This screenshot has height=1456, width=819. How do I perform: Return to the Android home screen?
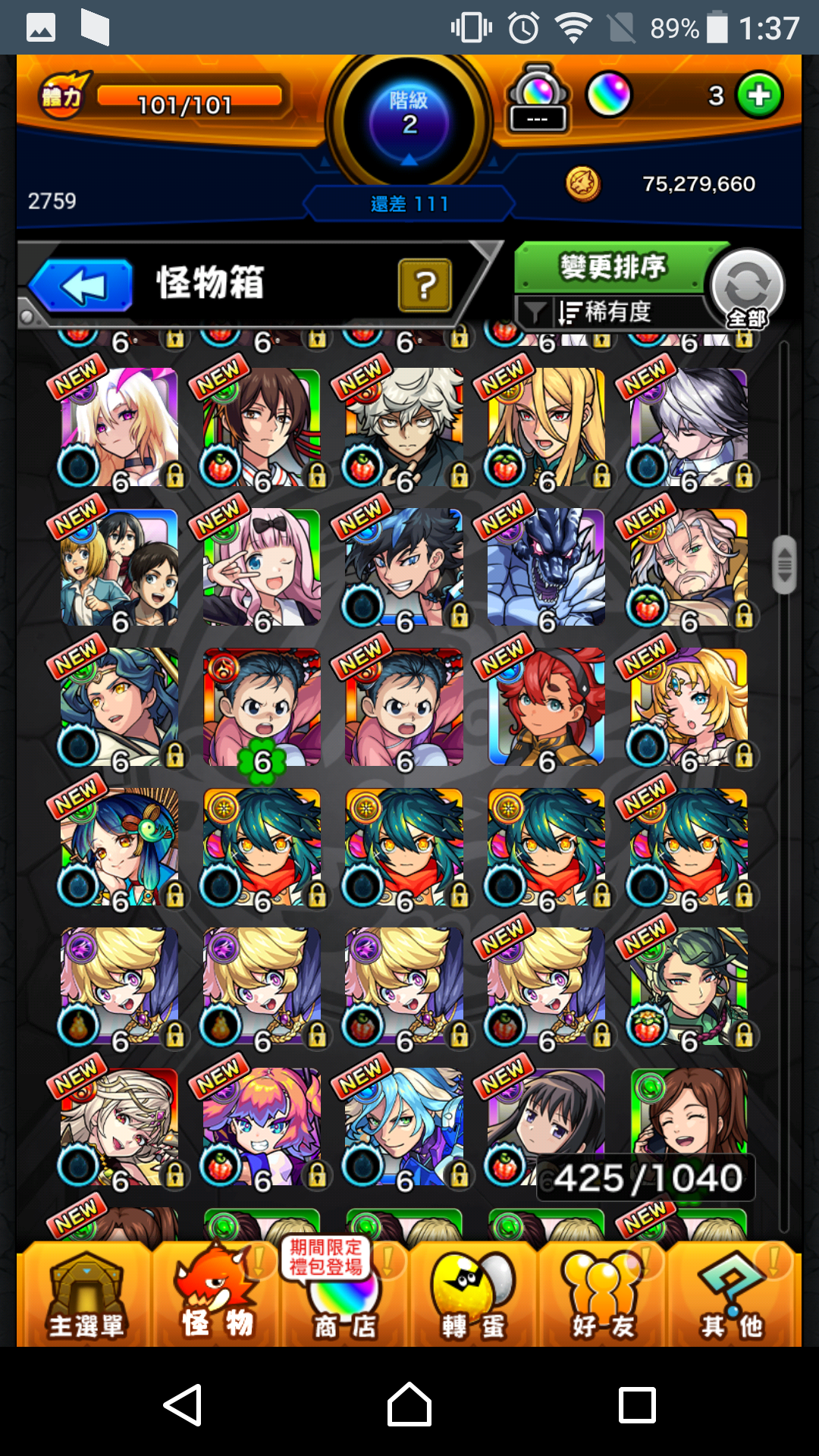click(x=409, y=1404)
